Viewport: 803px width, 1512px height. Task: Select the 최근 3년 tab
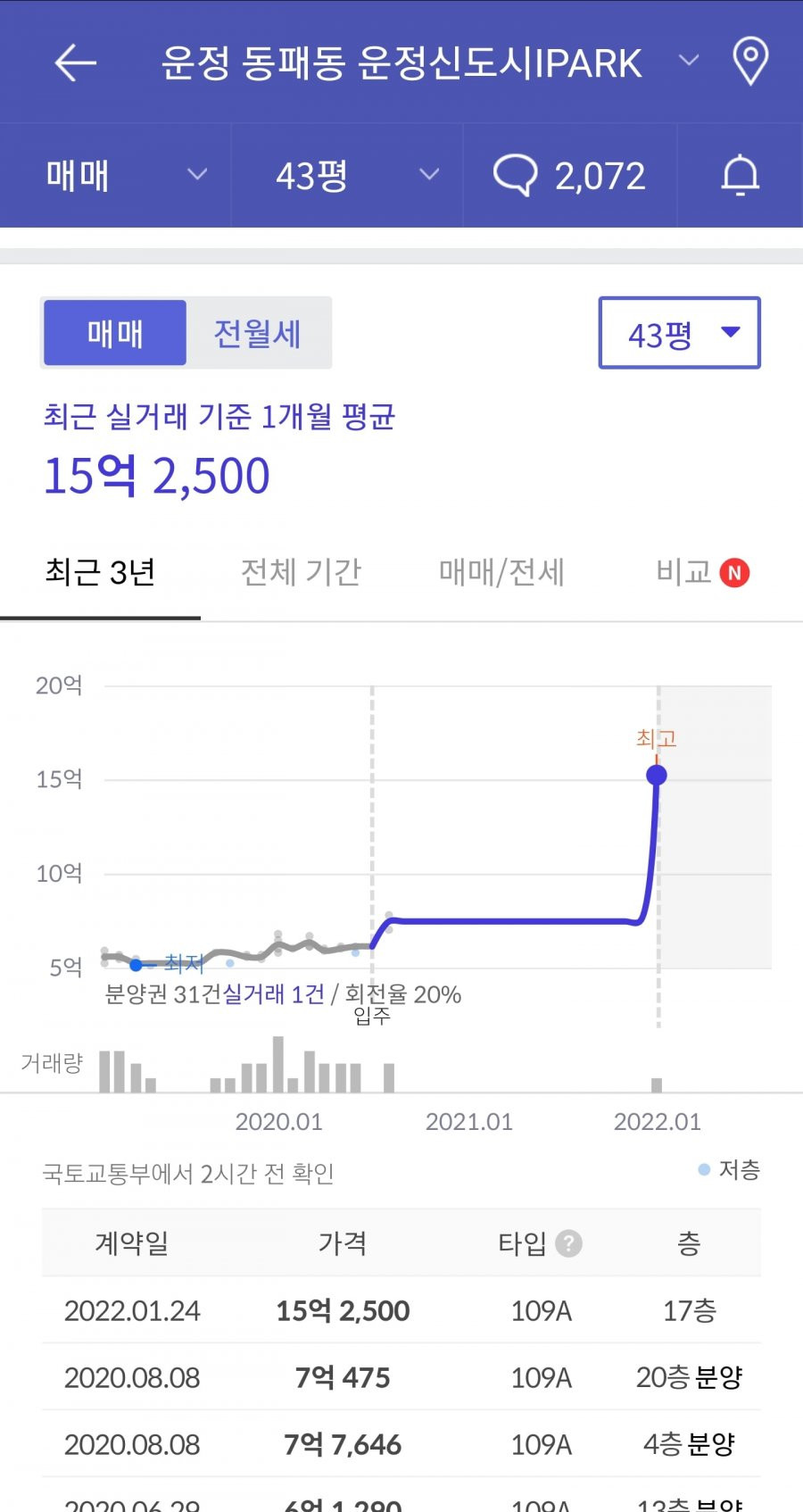[x=100, y=572]
